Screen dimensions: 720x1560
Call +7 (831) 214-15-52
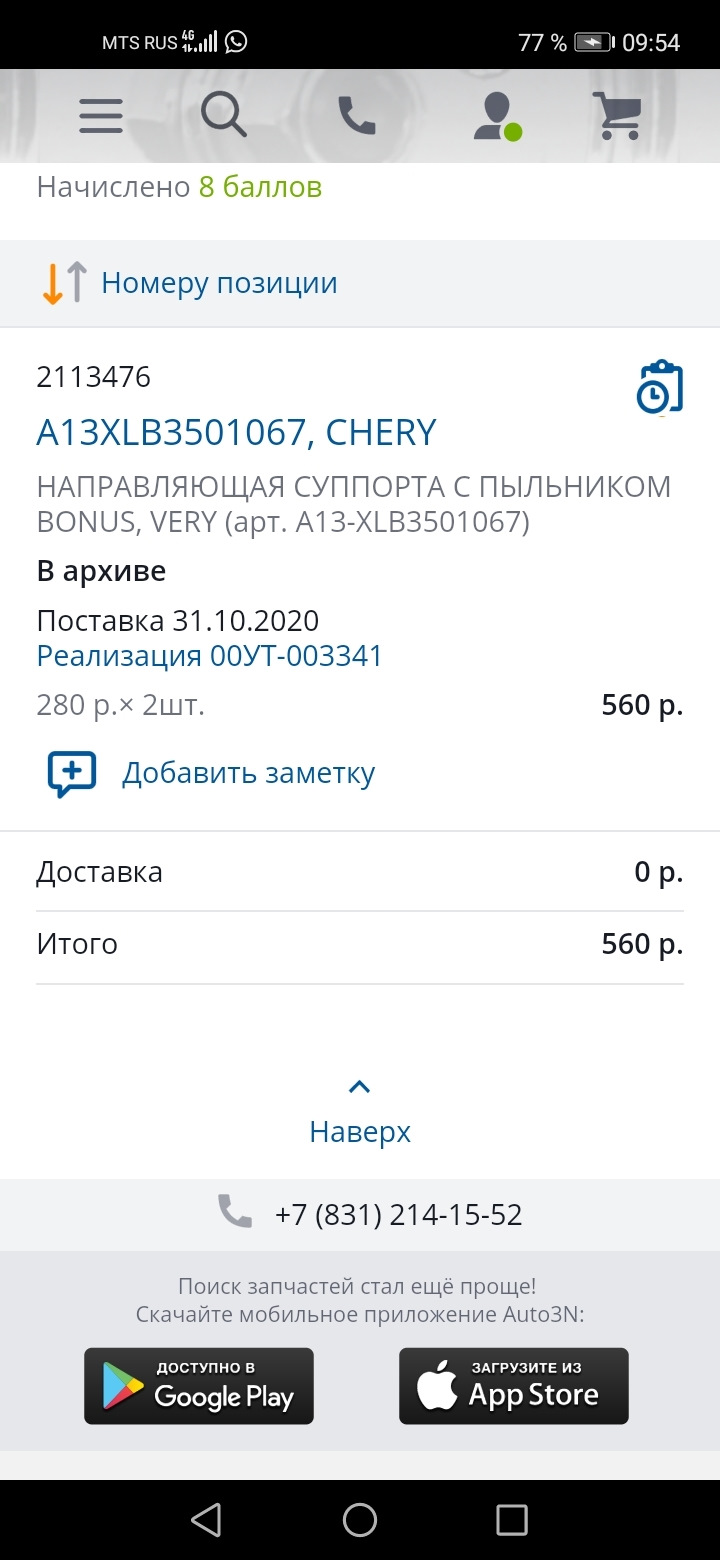(x=398, y=1214)
